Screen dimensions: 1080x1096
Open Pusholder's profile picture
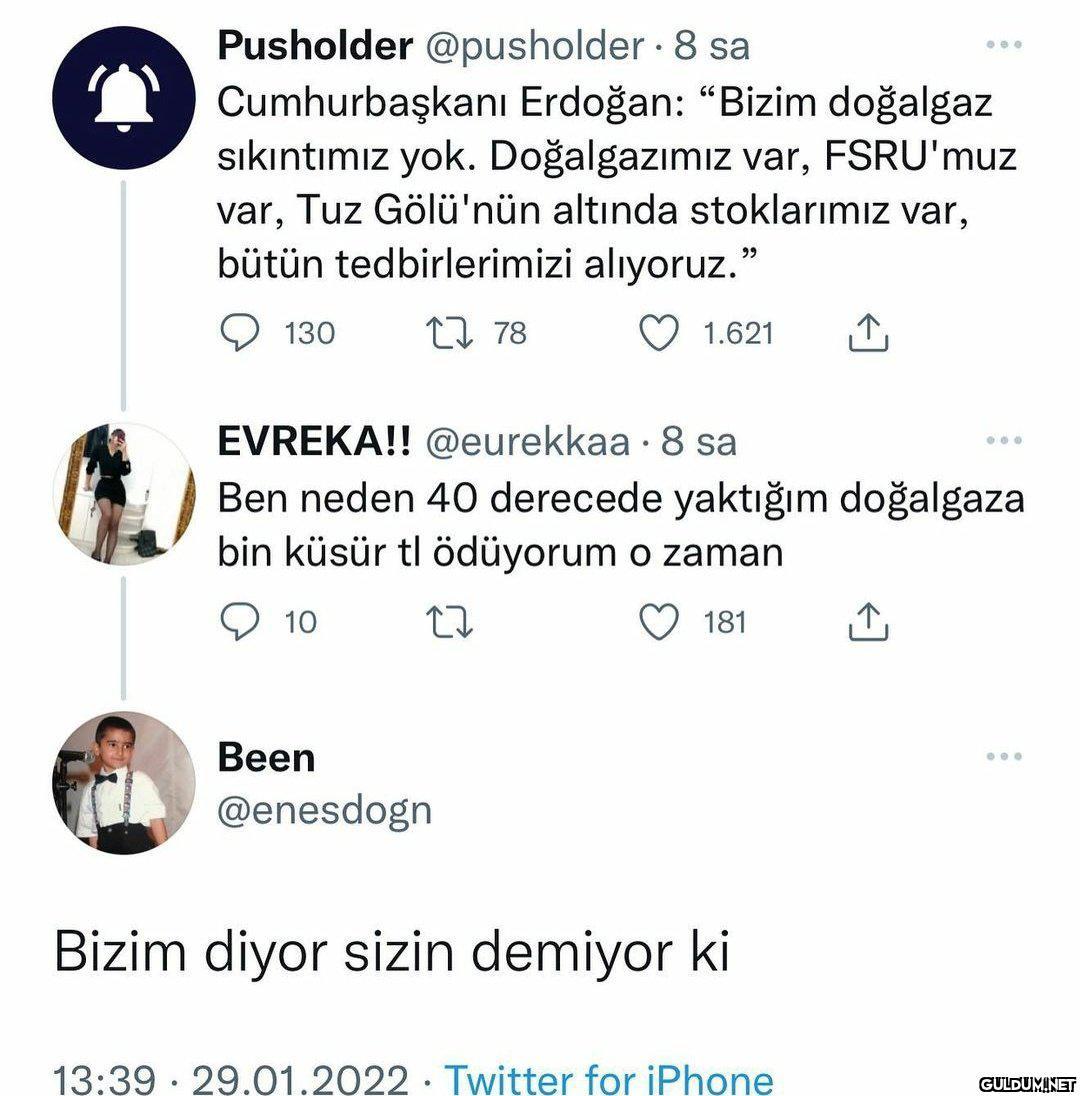click(123, 97)
